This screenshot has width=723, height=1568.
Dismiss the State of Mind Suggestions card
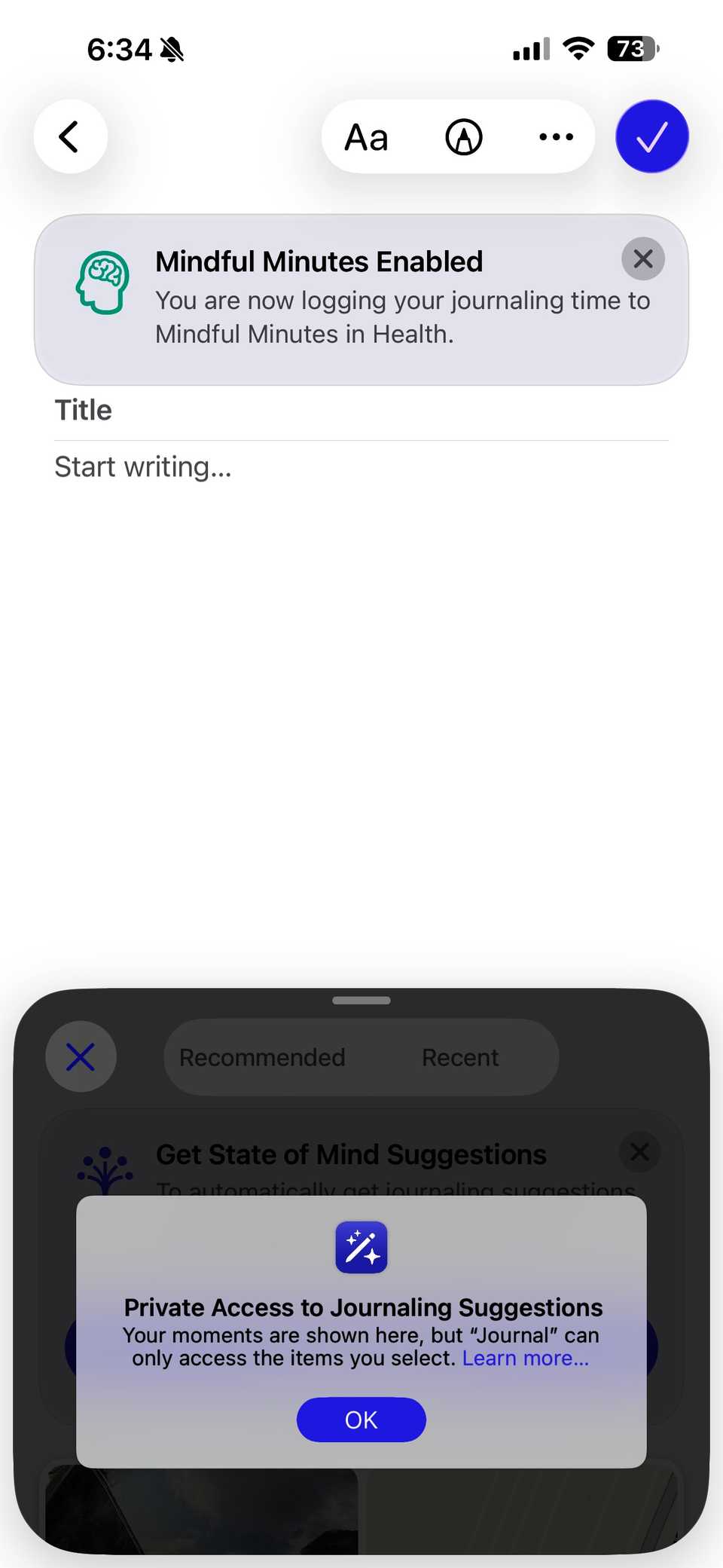[639, 1151]
